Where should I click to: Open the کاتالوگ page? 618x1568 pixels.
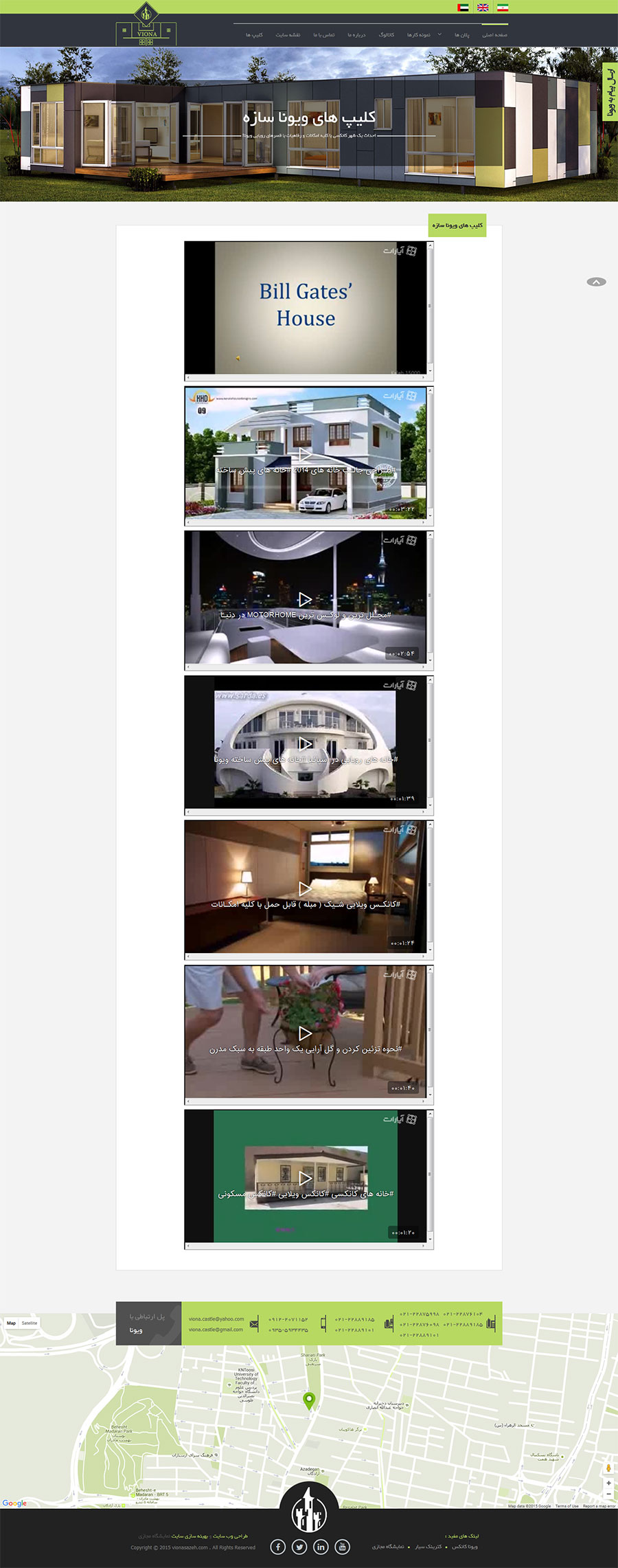[387, 35]
